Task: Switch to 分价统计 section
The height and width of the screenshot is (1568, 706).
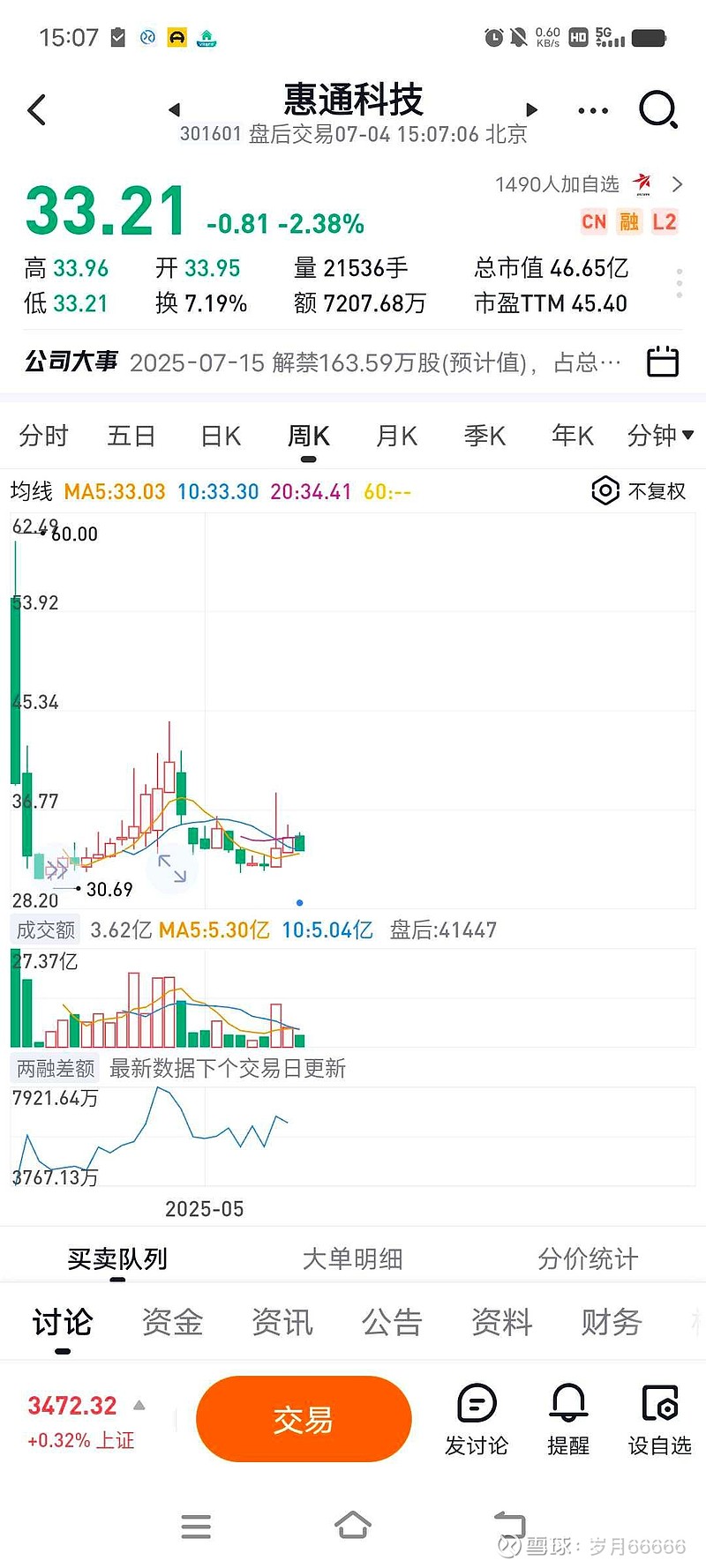Action: (588, 1258)
